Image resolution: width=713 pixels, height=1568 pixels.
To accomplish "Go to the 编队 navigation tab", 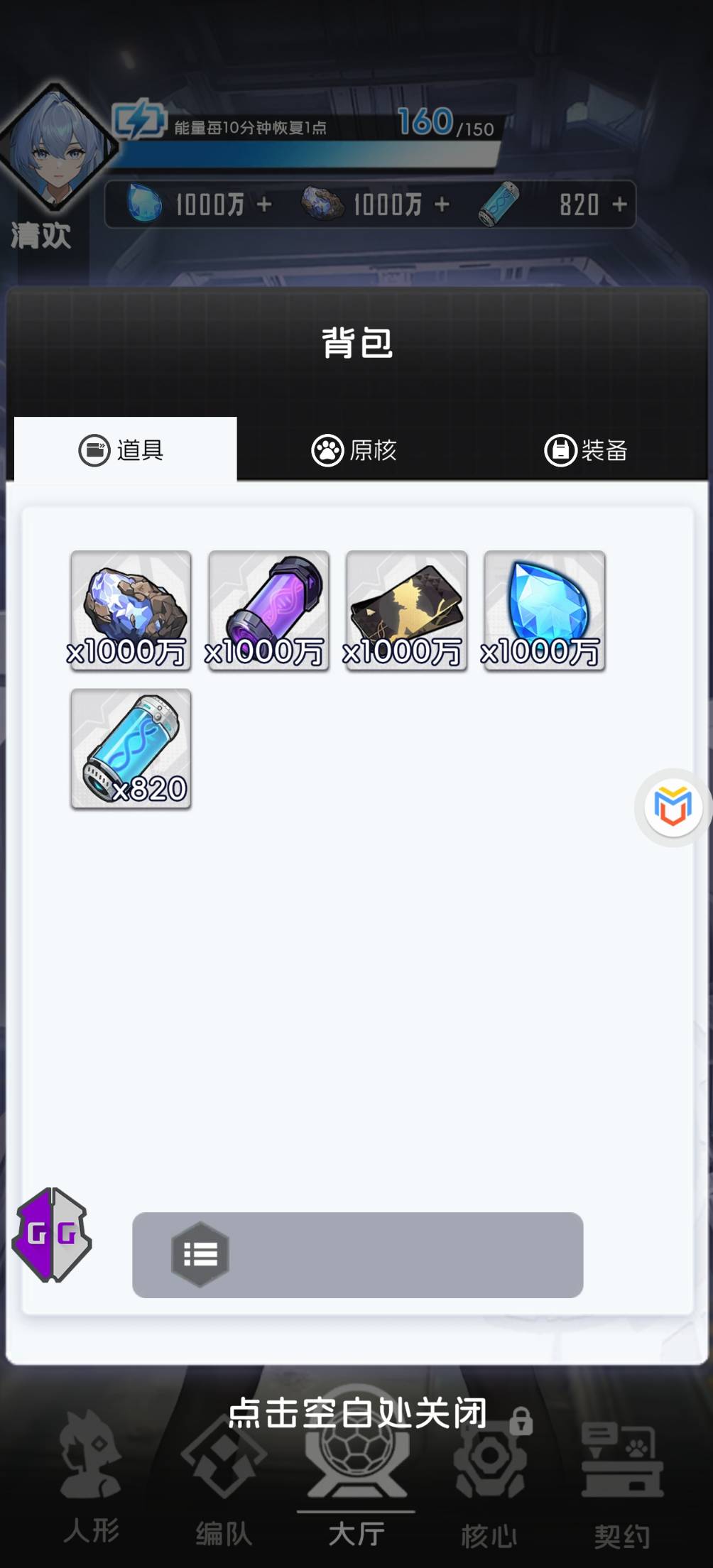I will point(224,1479).
